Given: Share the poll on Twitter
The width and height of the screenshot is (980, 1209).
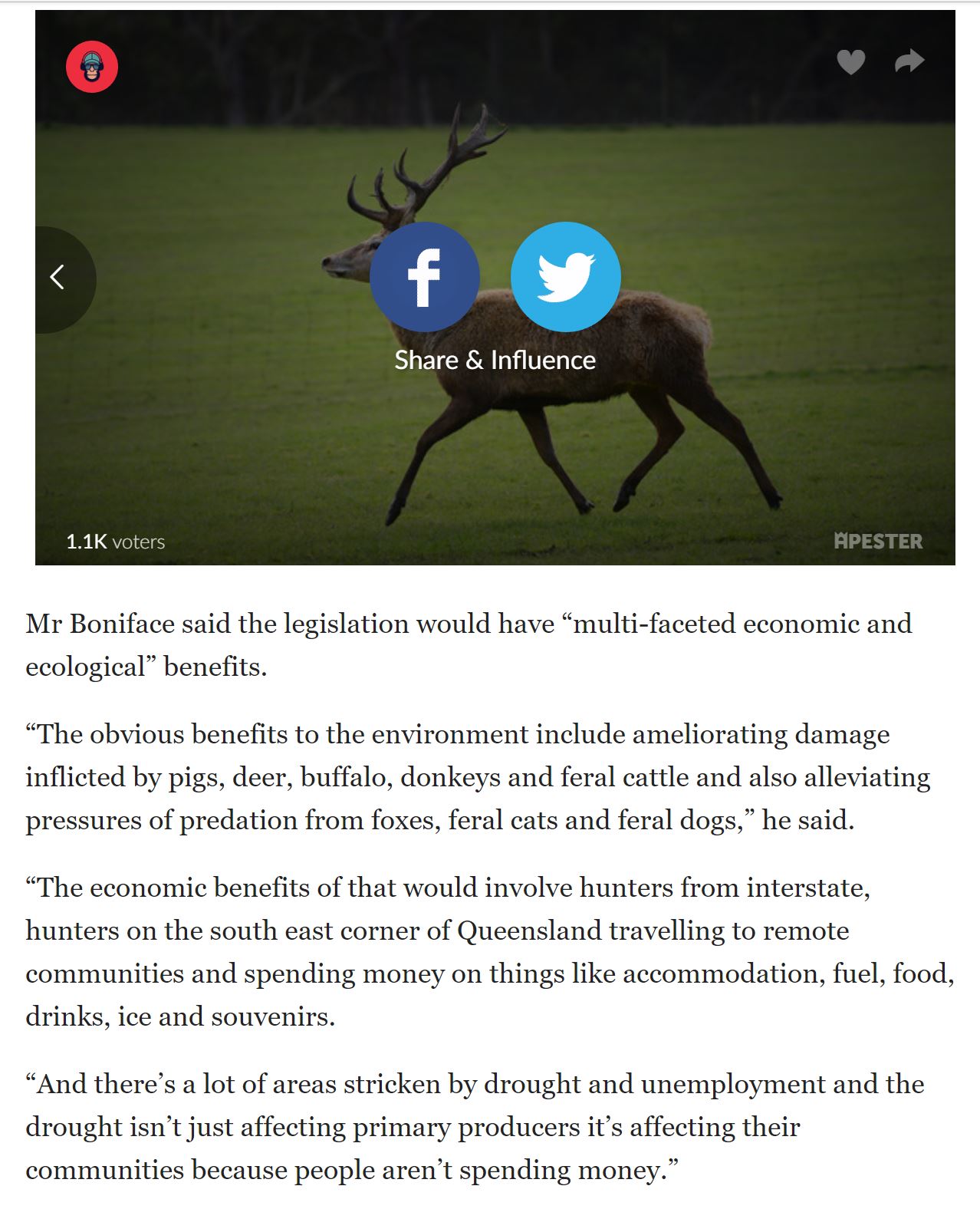Looking at the screenshot, I should [565, 277].
